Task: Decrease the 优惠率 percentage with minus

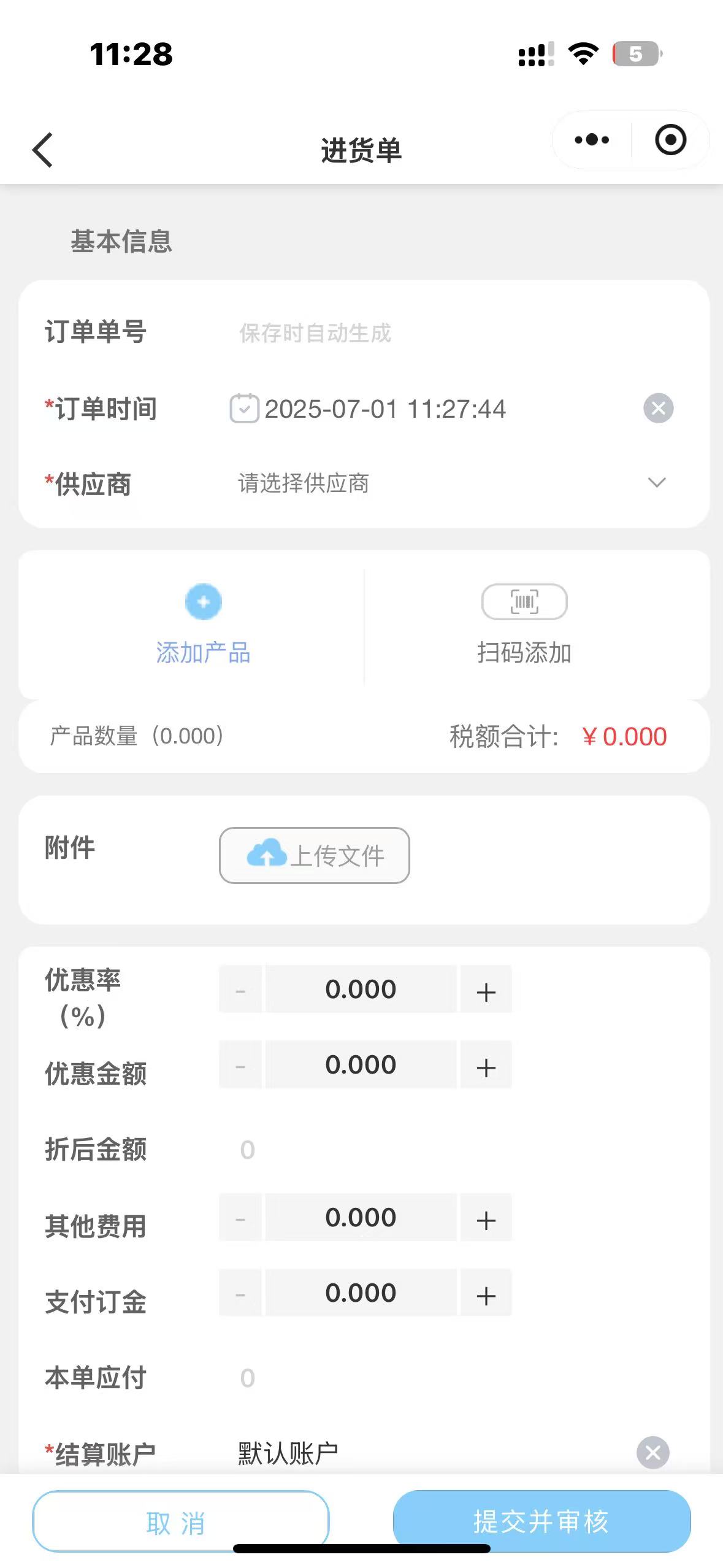Action: tap(240, 990)
